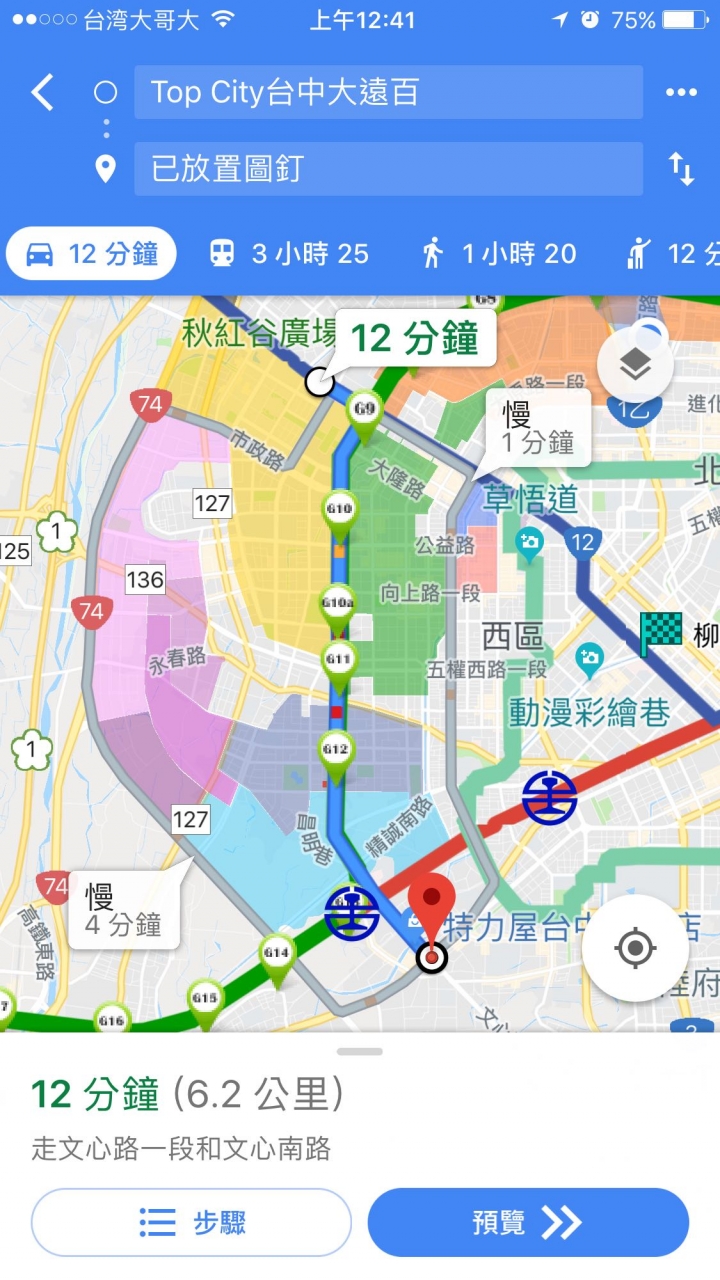
Task: Select driving mode 12 分鐘
Action: coord(92,254)
